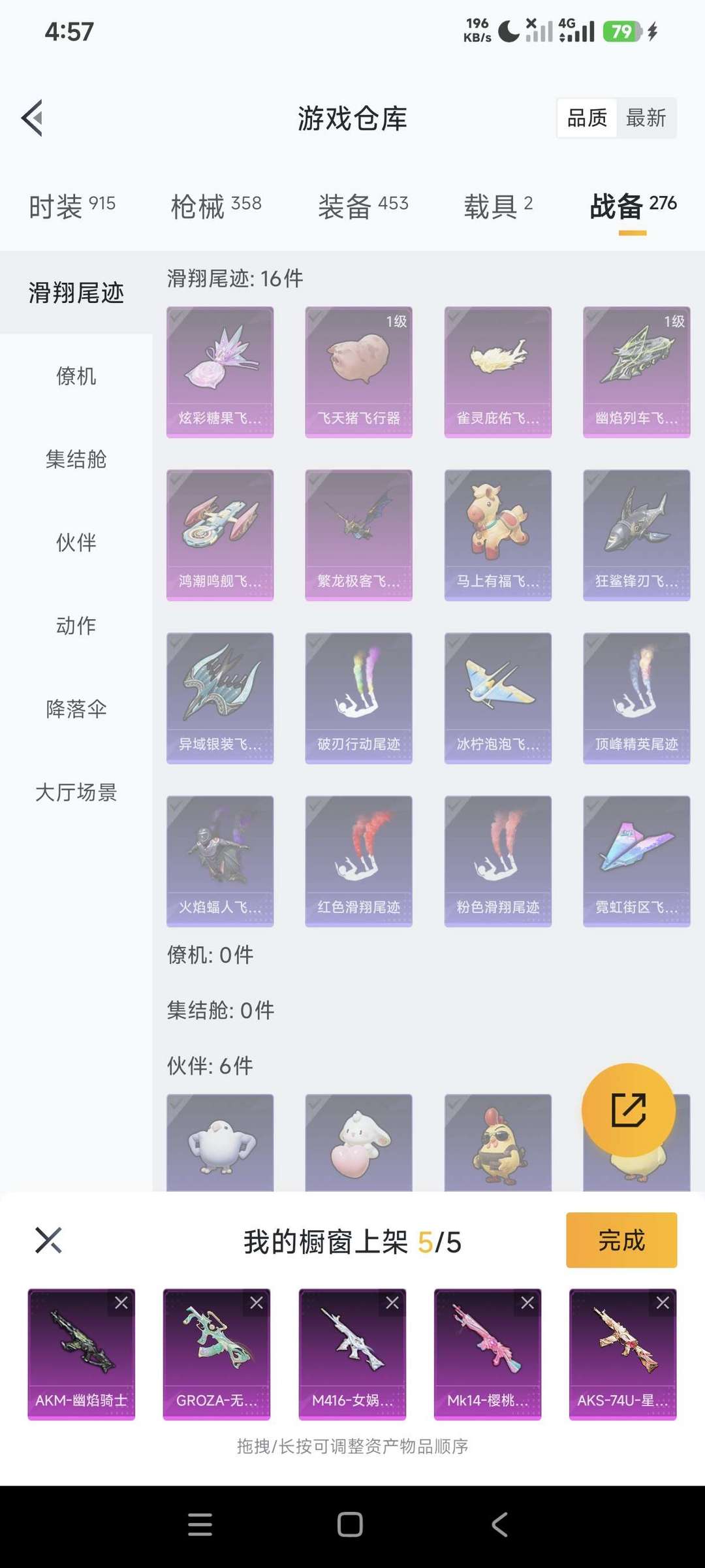Image resolution: width=705 pixels, height=1568 pixels.
Task: Select the 飞天猪飞行器 item card
Action: (358, 371)
